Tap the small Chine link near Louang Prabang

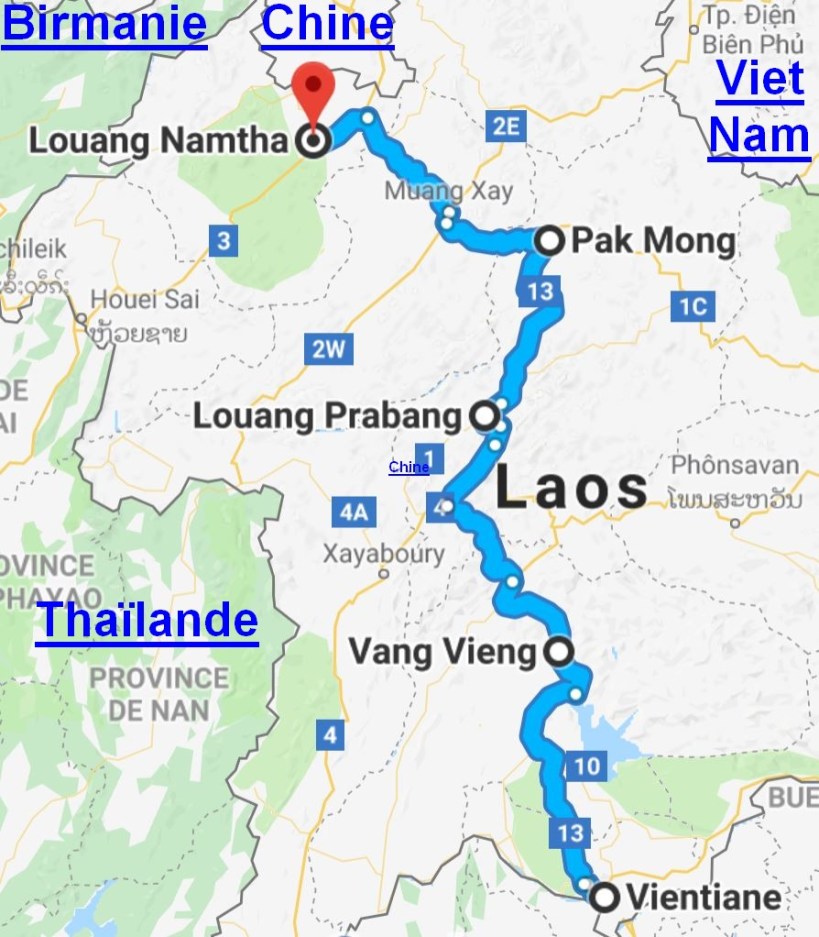(x=408, y=467)
